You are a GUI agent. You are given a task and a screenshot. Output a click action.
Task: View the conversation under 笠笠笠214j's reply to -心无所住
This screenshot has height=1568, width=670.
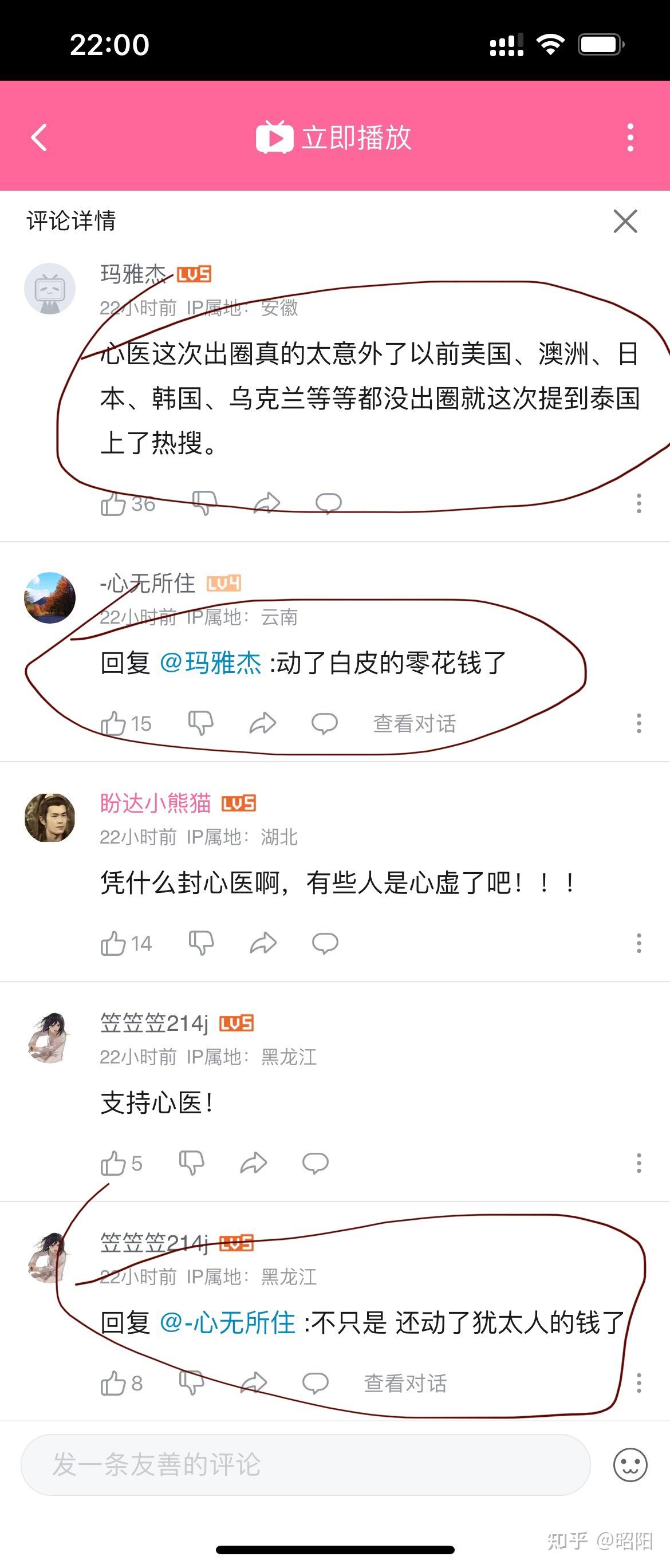pos(405,1384)
